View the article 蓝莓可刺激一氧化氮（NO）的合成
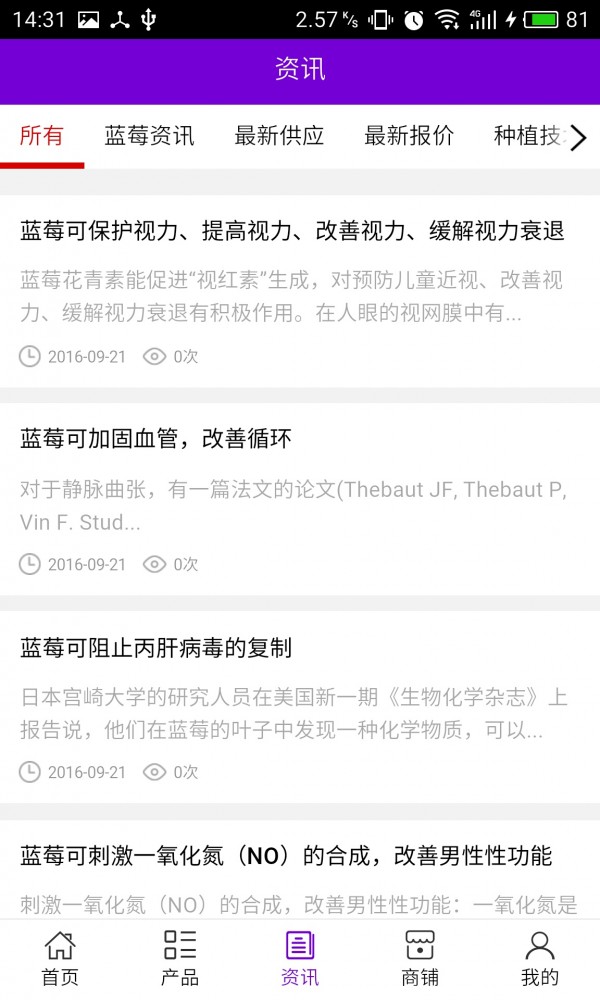 286,856
